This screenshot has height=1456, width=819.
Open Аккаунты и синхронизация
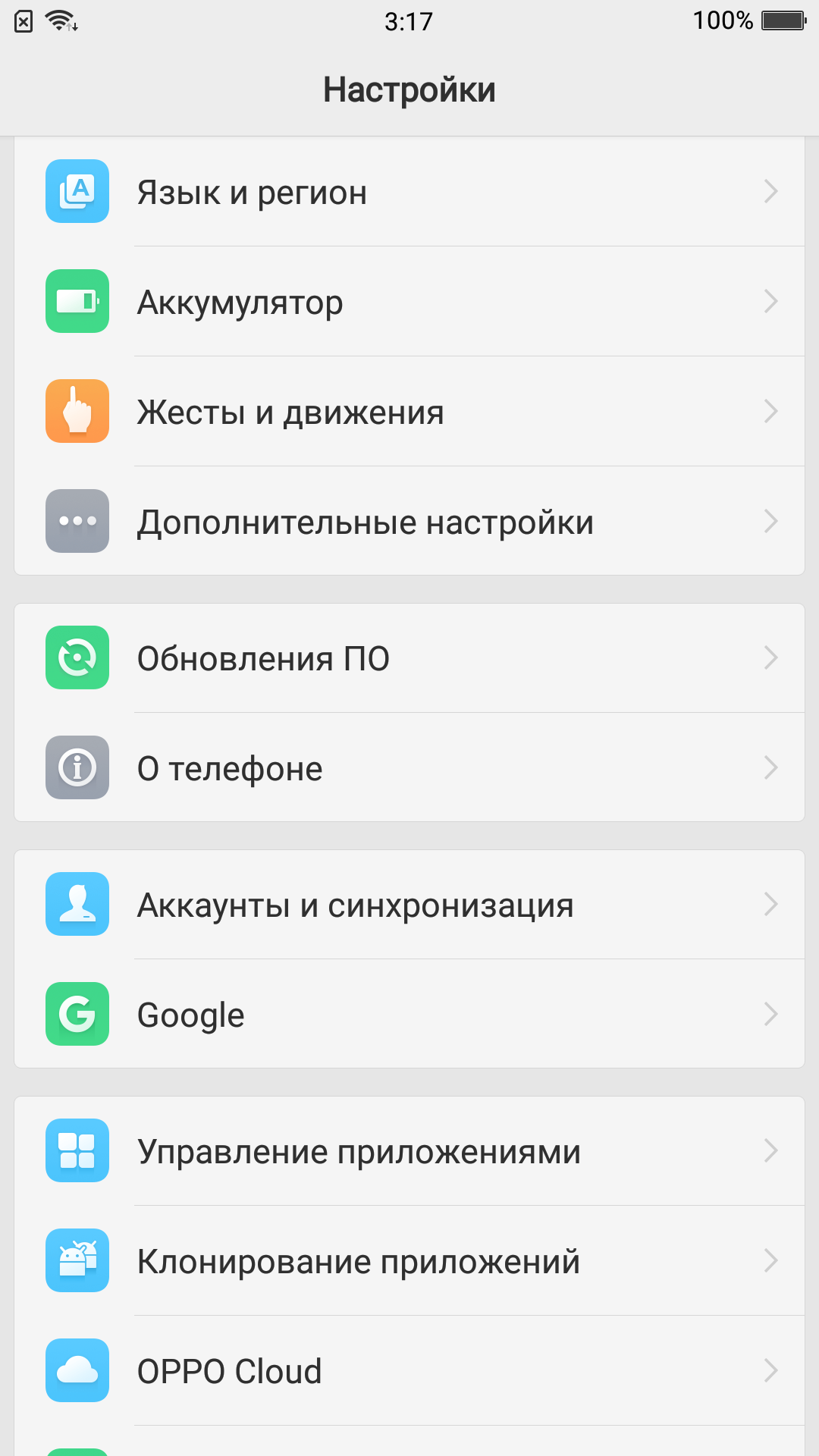(409, 905)
